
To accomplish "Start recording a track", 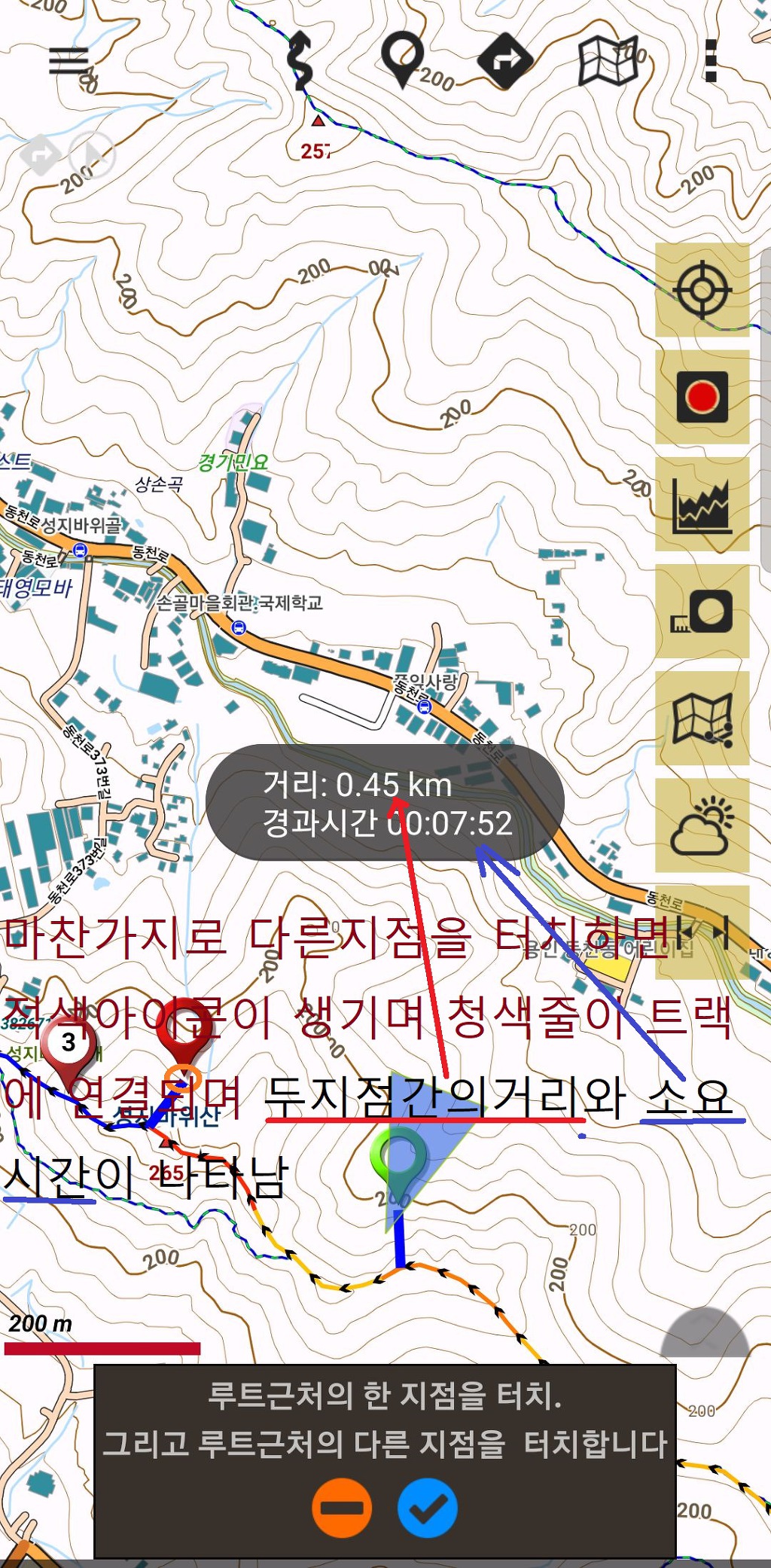I will 702,397.
